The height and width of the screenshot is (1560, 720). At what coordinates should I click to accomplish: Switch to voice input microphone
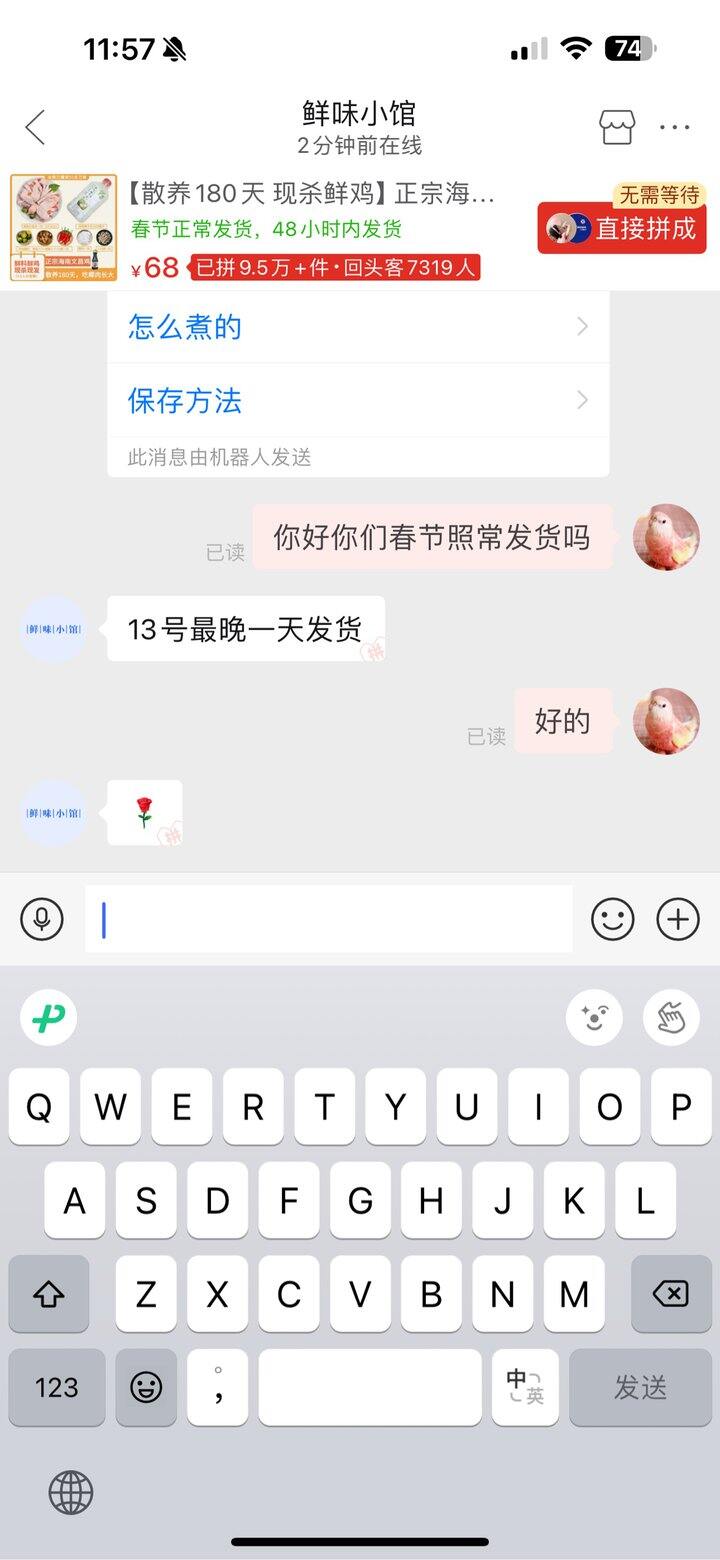42,918
